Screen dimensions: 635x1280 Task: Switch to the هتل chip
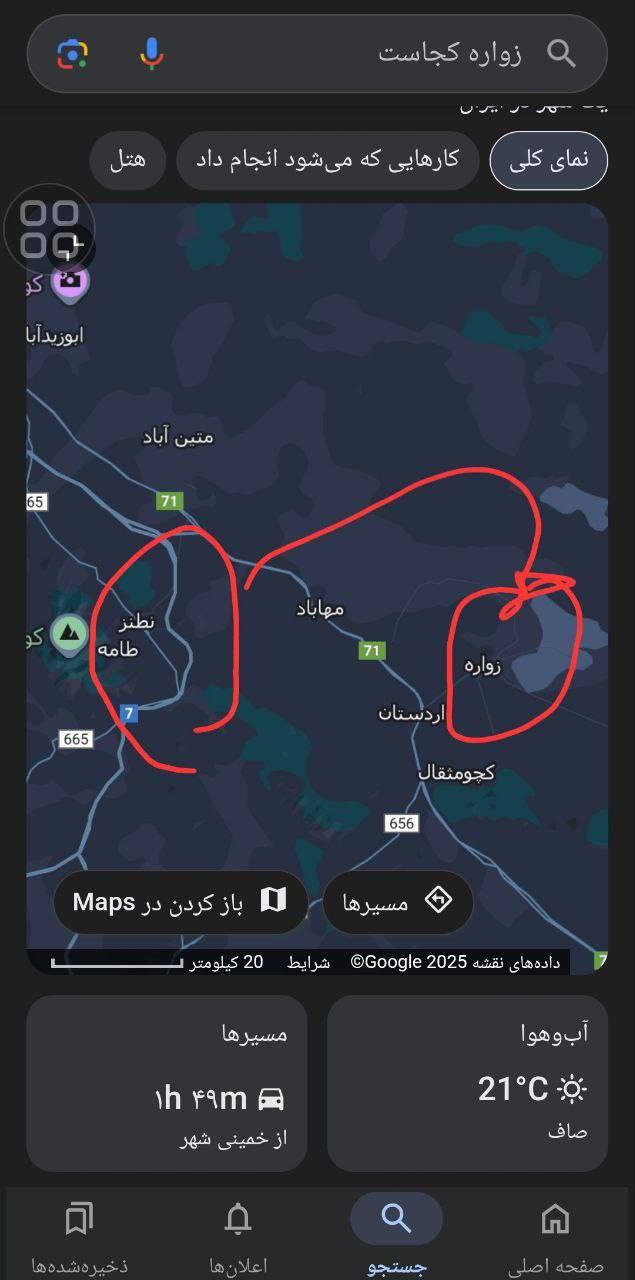click(x=128, y=160)
